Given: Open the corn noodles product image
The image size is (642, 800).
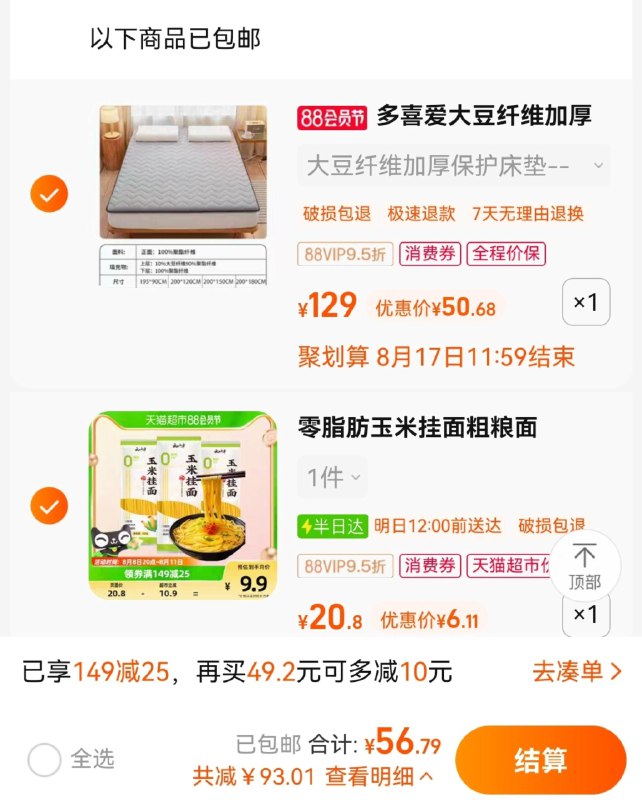Looking at the screenshot, I should point(183,505).
